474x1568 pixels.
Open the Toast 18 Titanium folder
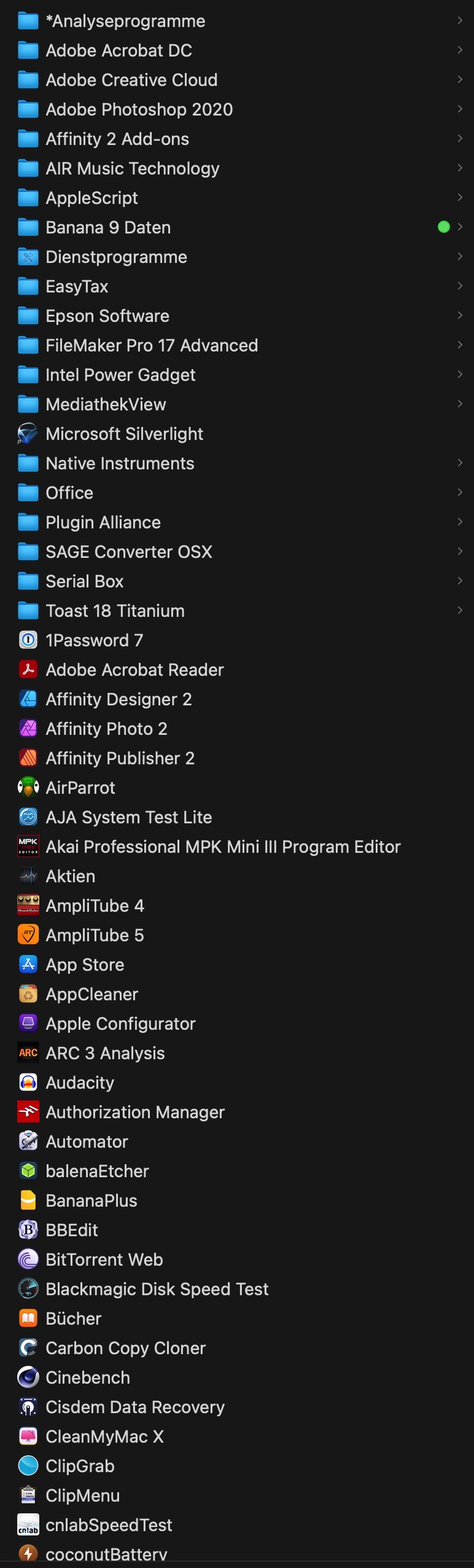[115, 611]
